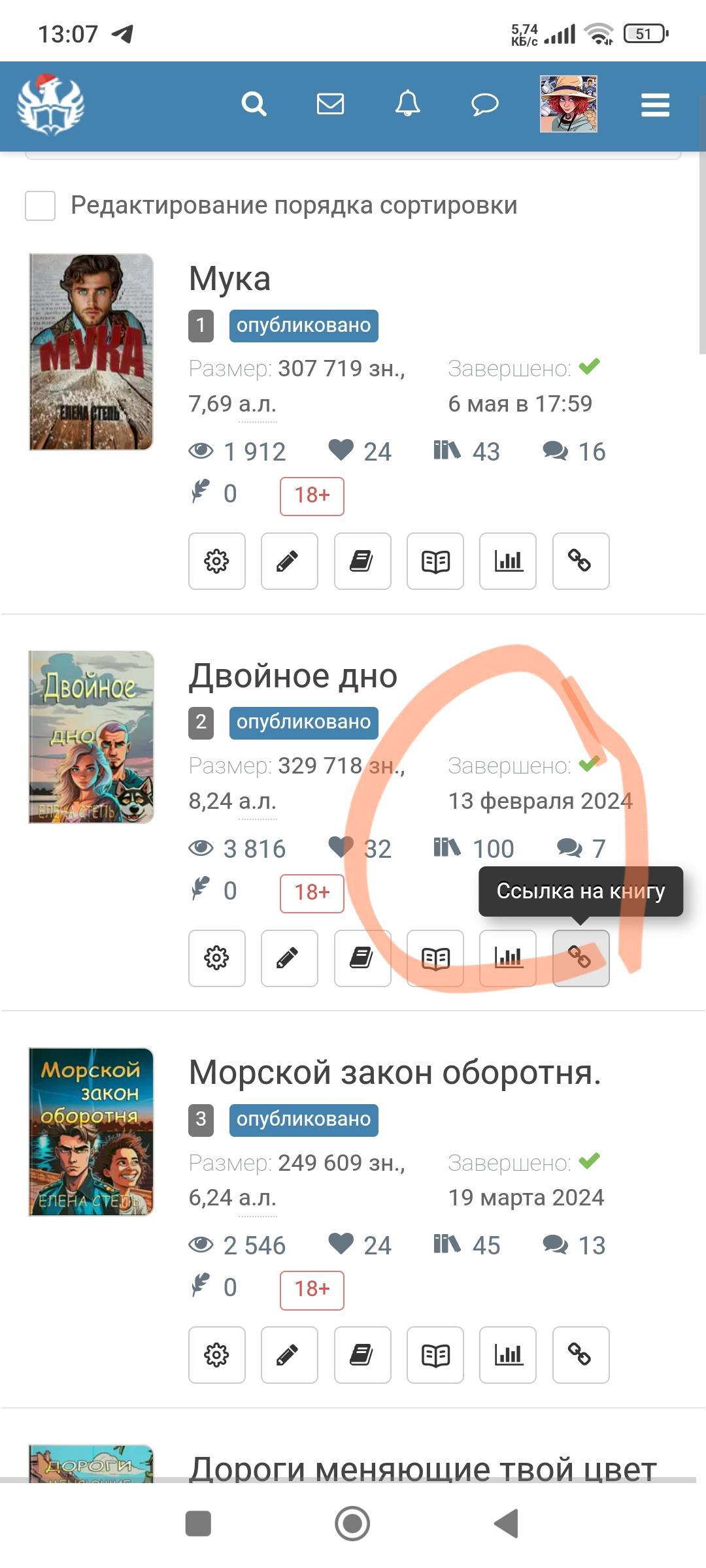
Task: Open settings gear for Мука
Action: tap(217, 561)
